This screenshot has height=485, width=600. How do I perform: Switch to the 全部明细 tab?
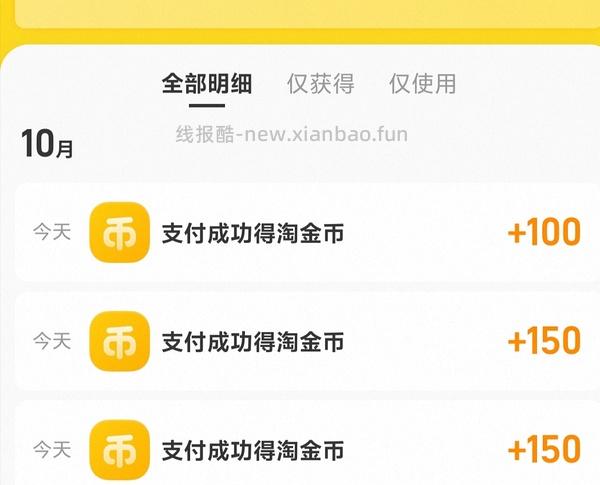click(207, 83)
